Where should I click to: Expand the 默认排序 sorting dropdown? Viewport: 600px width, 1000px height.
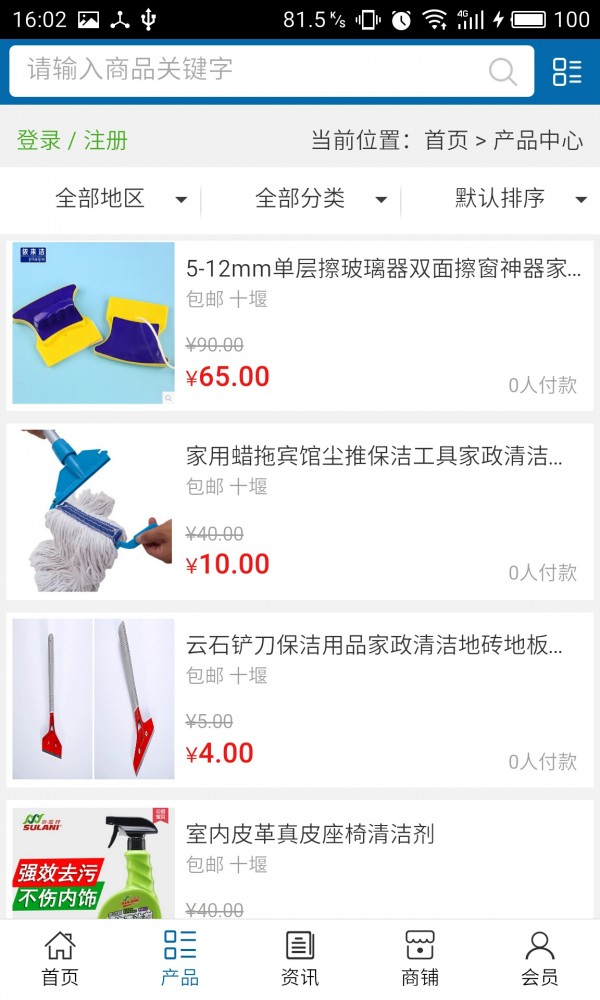520,198
